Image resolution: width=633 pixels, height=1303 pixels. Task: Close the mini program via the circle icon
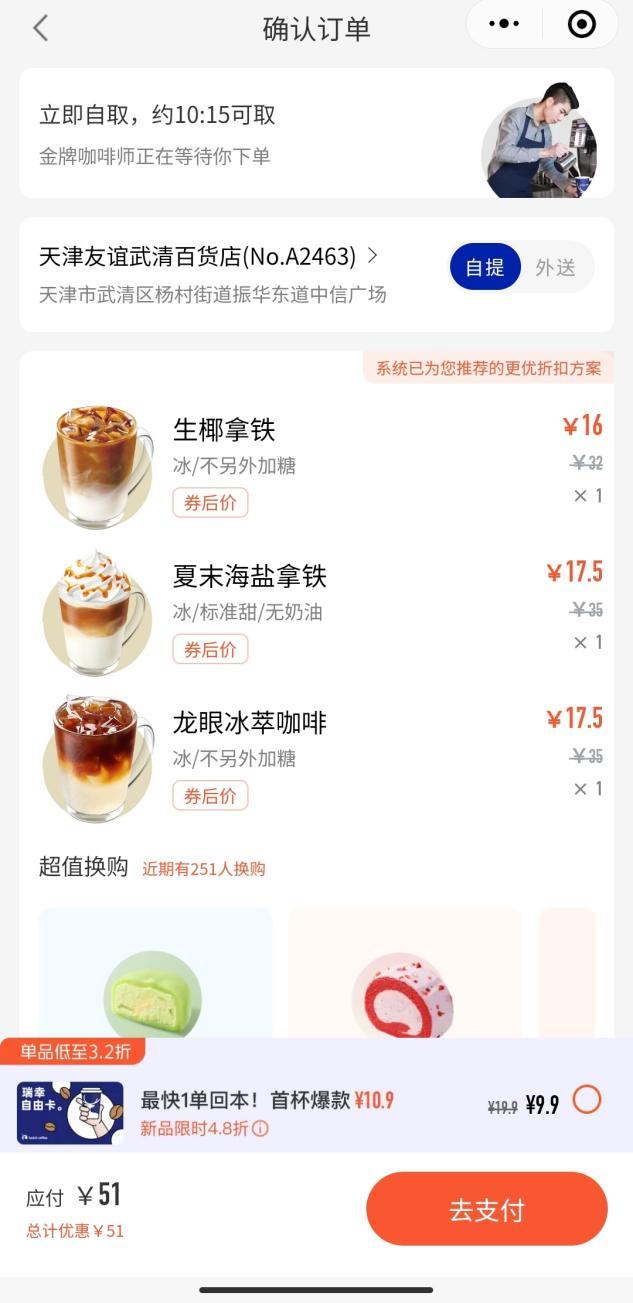pyautogui.click(x=581, y=24)
